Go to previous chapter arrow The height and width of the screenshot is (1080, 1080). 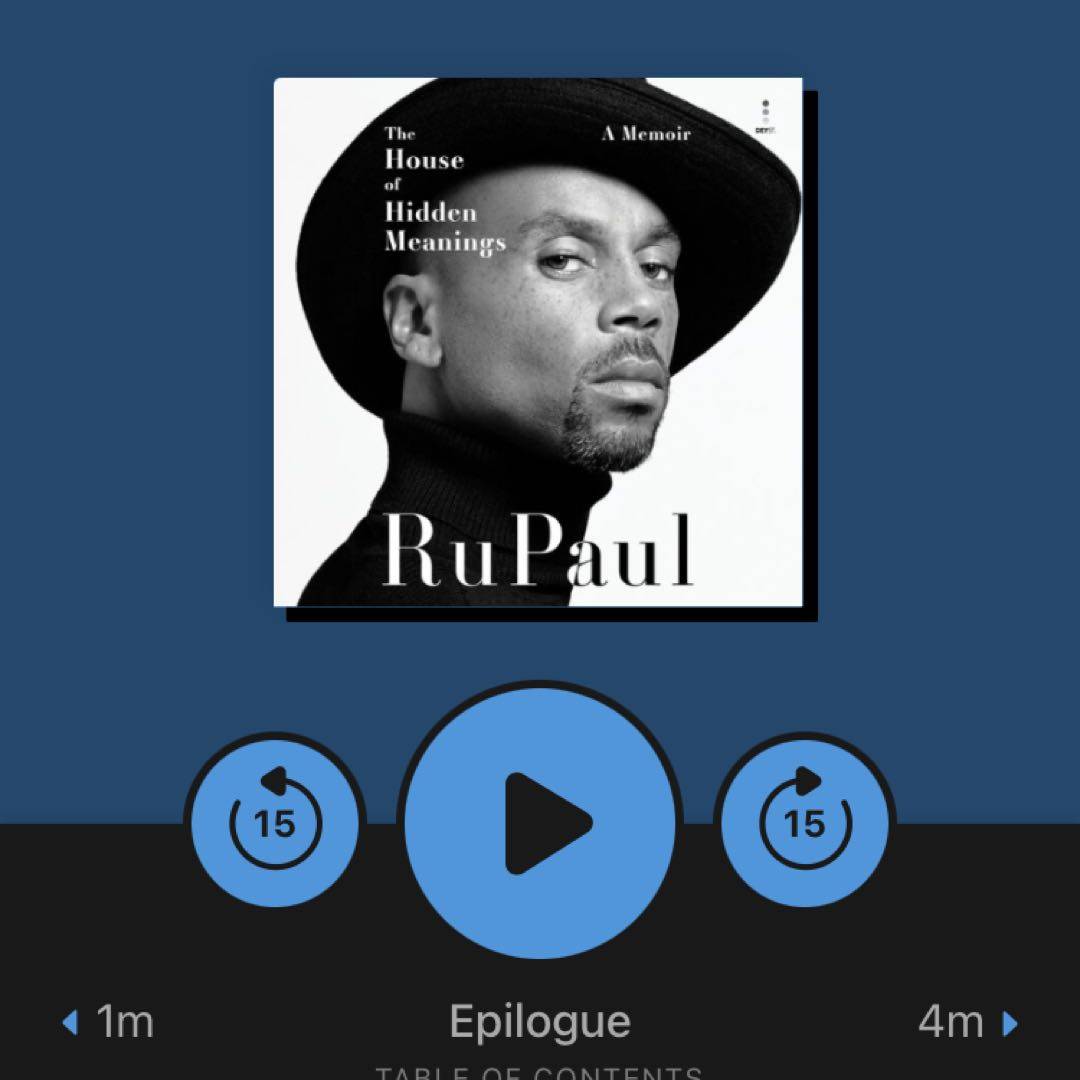(70, 1022)
